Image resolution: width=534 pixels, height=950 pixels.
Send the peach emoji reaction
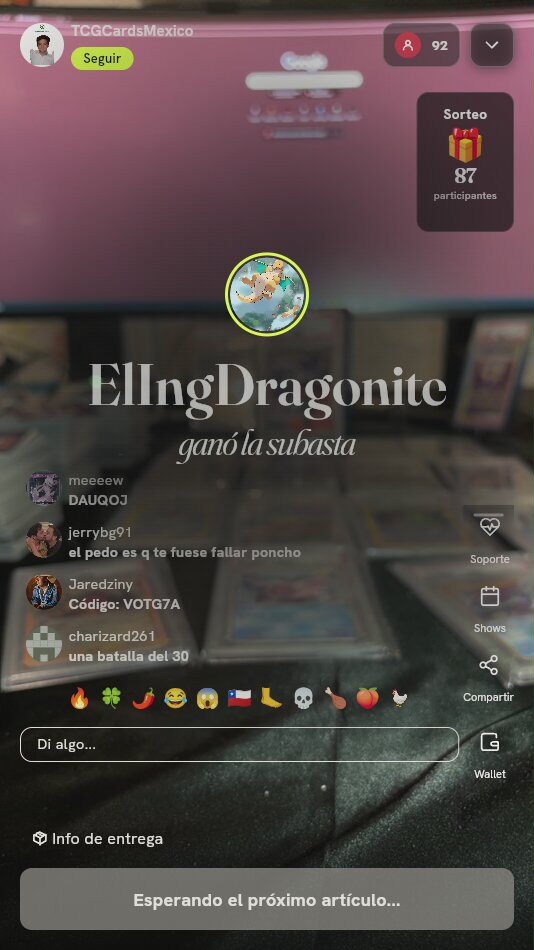[367, 698]
